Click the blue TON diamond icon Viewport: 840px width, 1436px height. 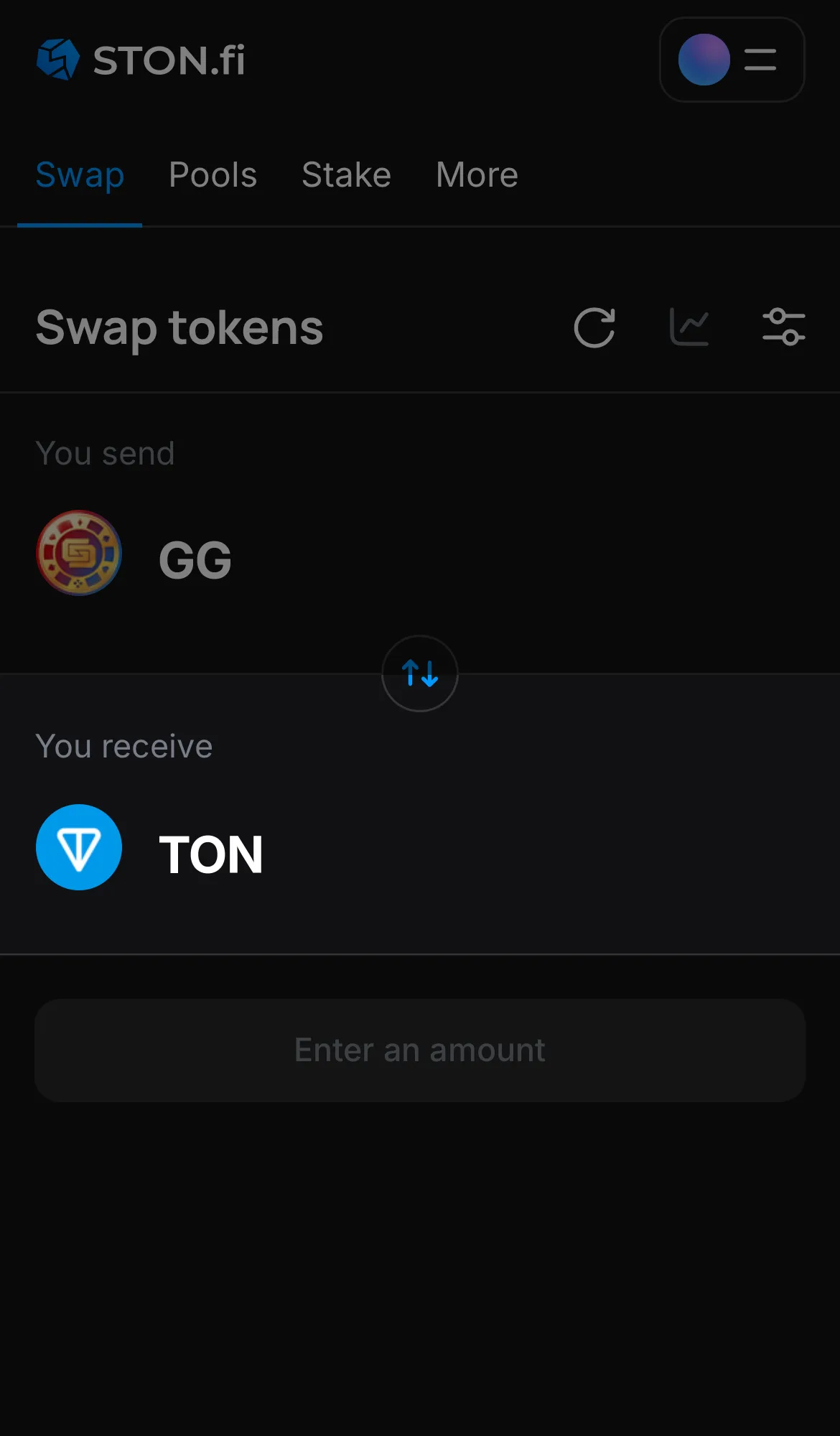(78, 847)
